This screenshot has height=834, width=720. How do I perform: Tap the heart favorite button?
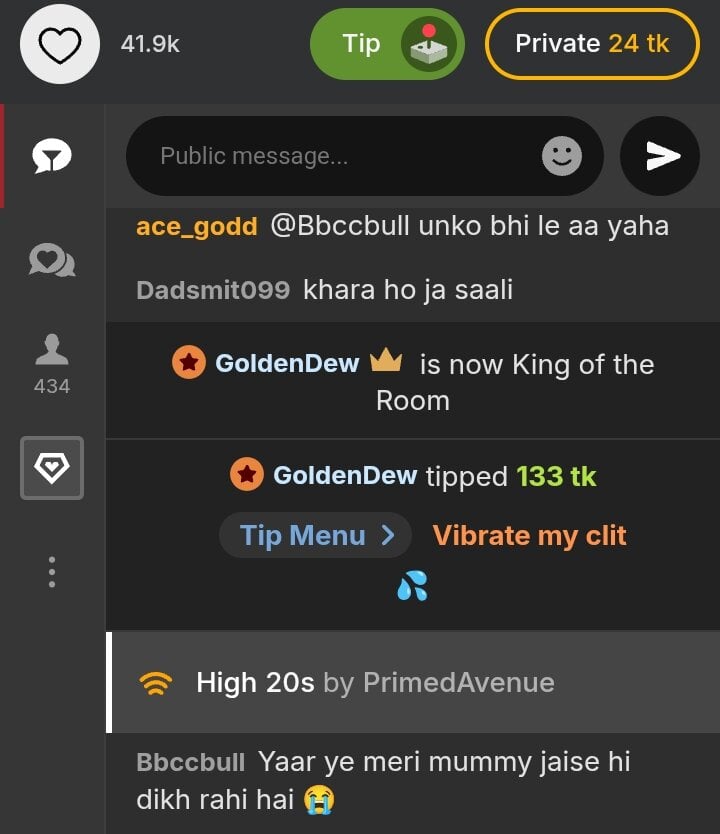(60, 44)
